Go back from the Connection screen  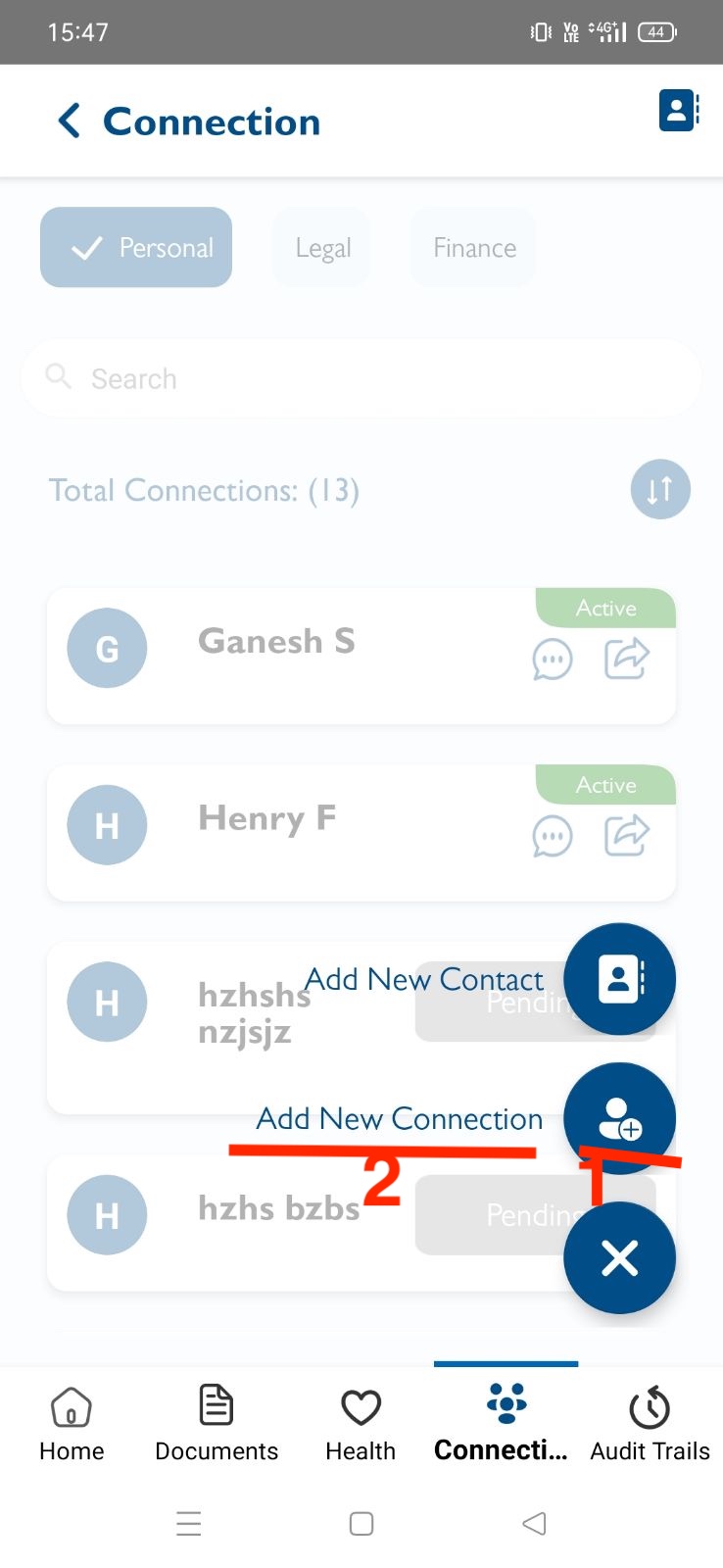click(69, 122)
